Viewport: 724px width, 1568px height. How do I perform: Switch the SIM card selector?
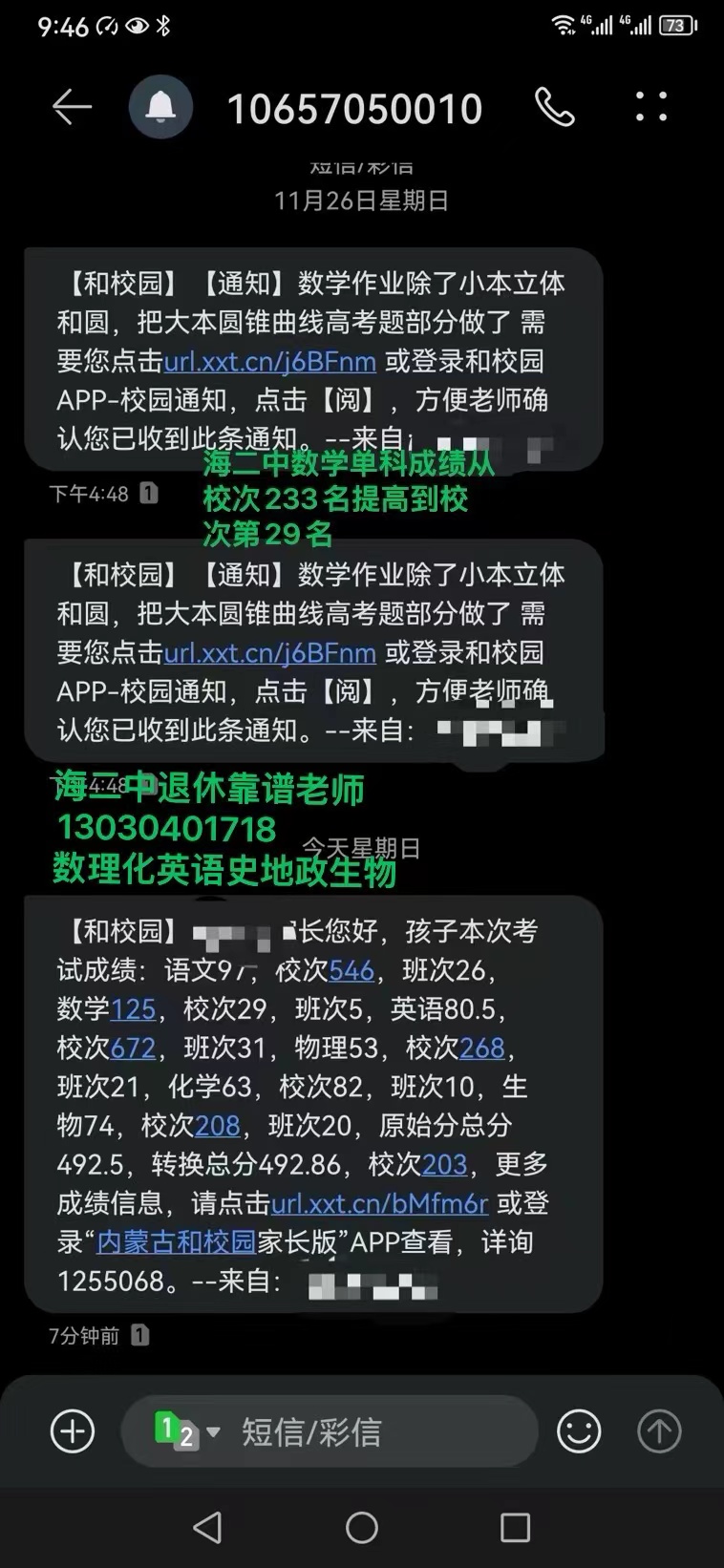coord(186,1431)
